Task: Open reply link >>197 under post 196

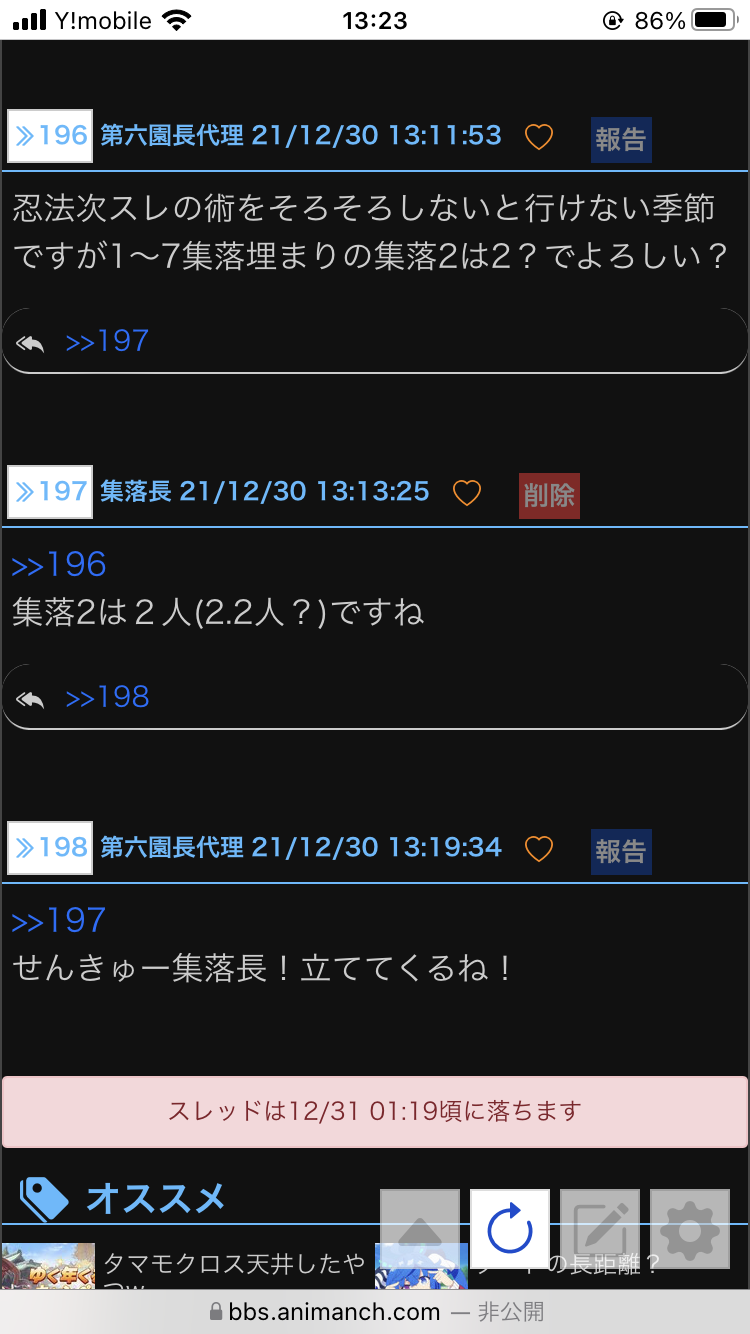Action: (x=107, y=341)
